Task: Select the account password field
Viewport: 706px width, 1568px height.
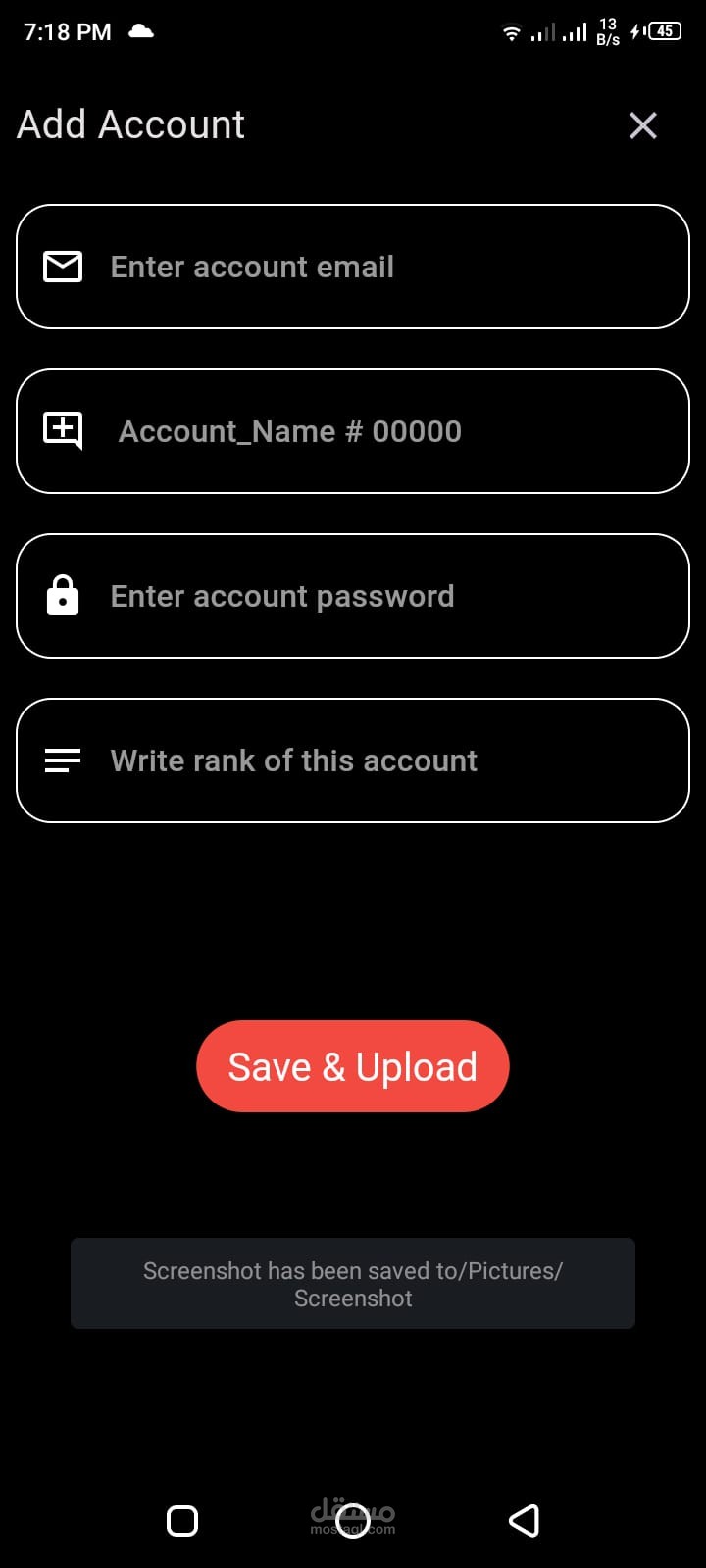Action: [353, 596]
